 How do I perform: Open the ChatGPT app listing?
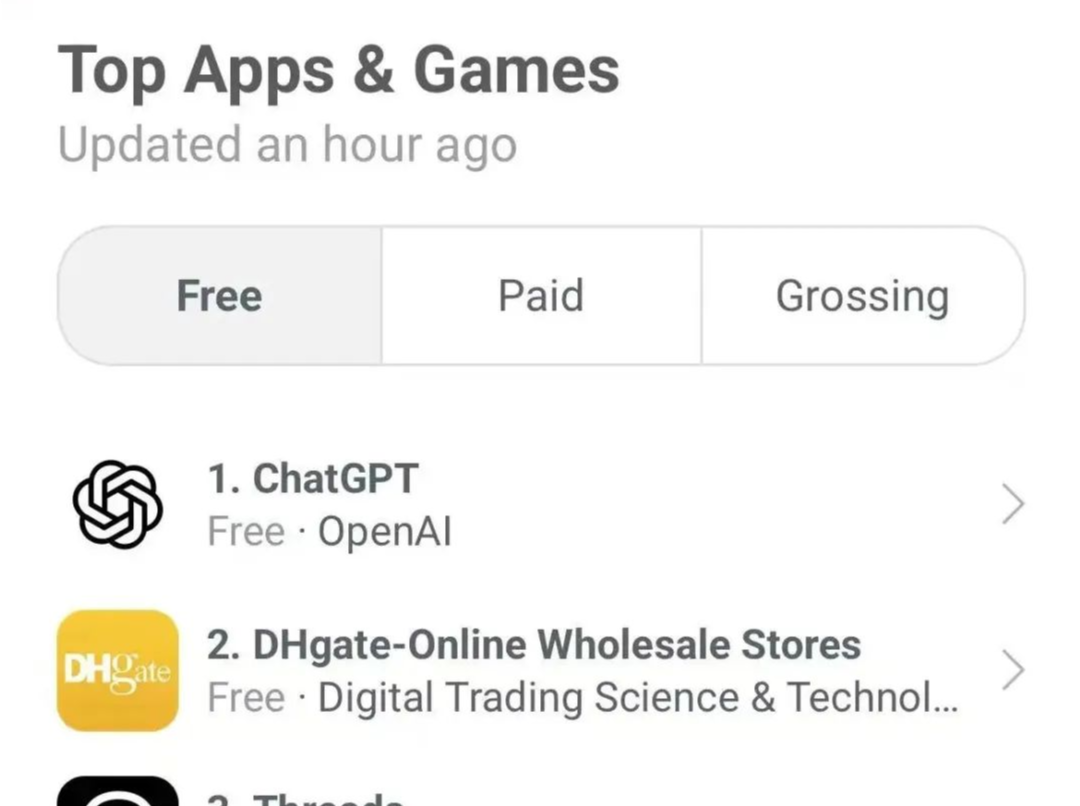(540, 506)
